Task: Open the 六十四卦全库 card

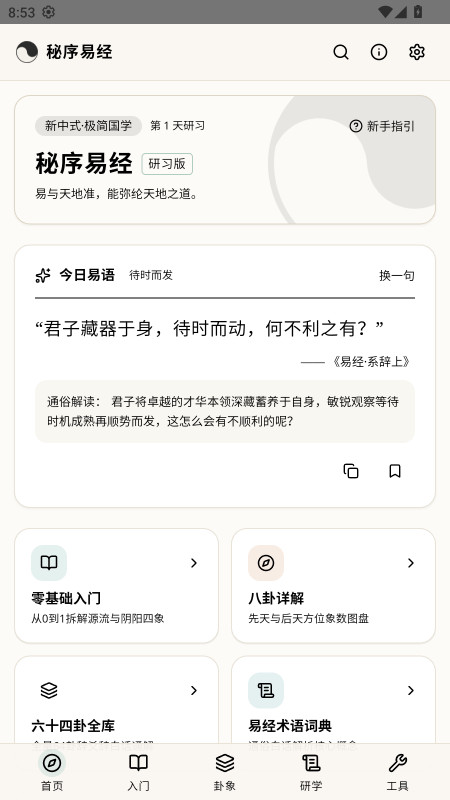Action: click(116, 700)
